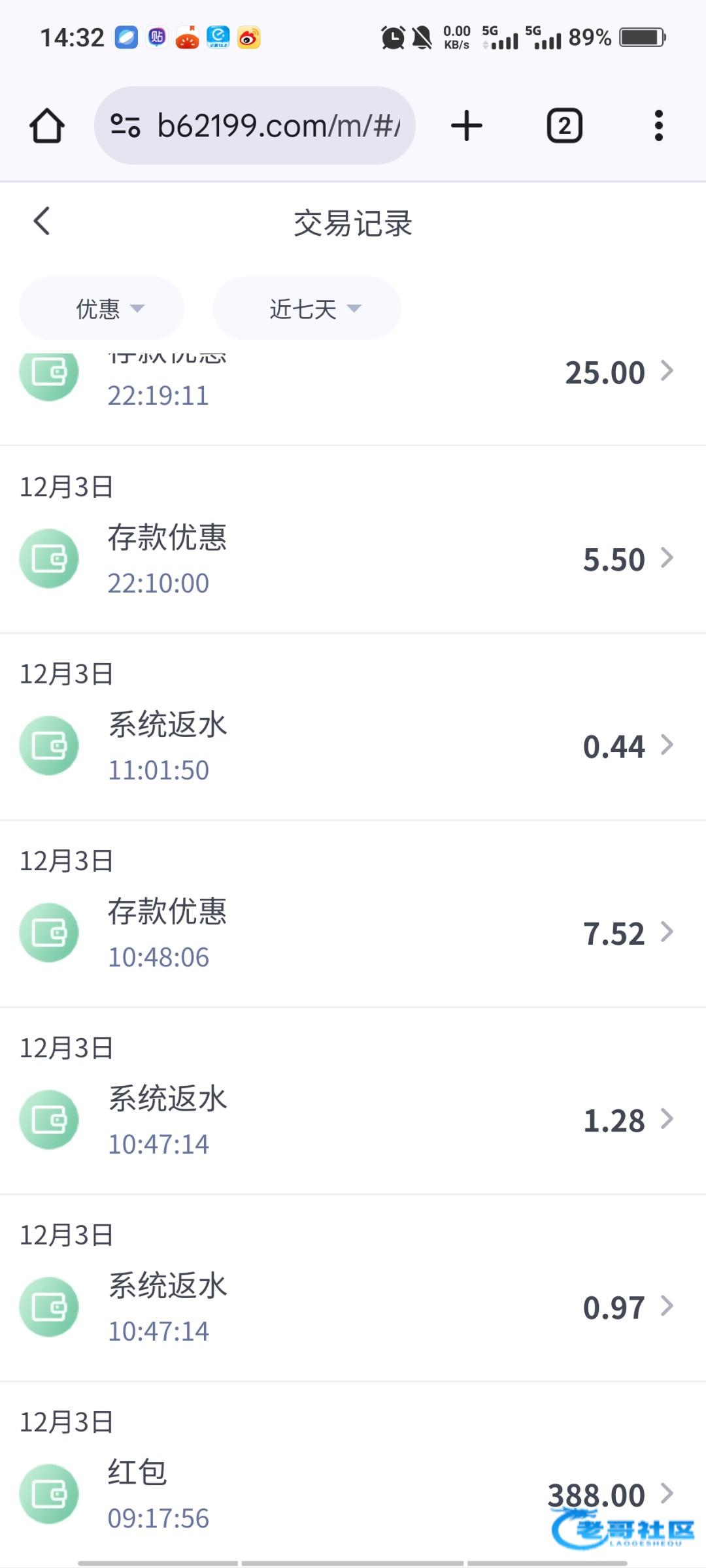Tap the b62199.com address bar
This screenshot has width=706, height=1568.
pos(255,125)
